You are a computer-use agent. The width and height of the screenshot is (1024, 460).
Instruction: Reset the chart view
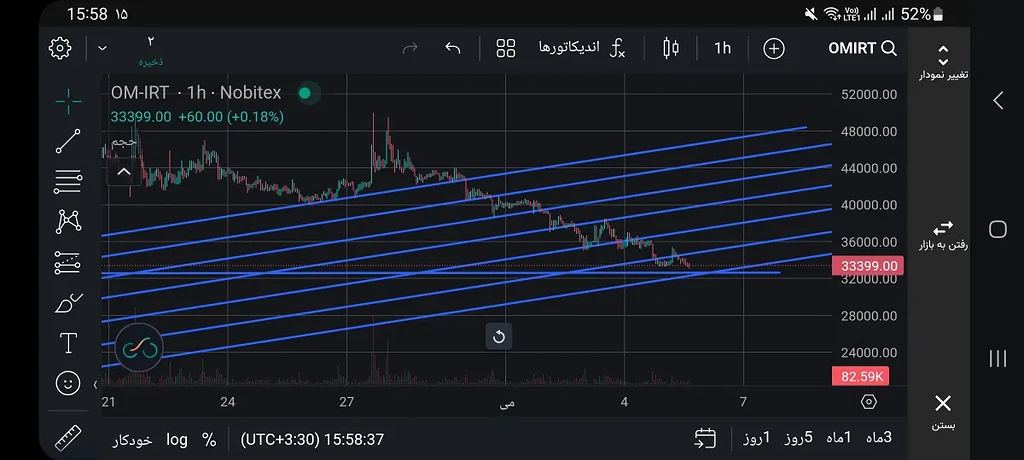499,336
